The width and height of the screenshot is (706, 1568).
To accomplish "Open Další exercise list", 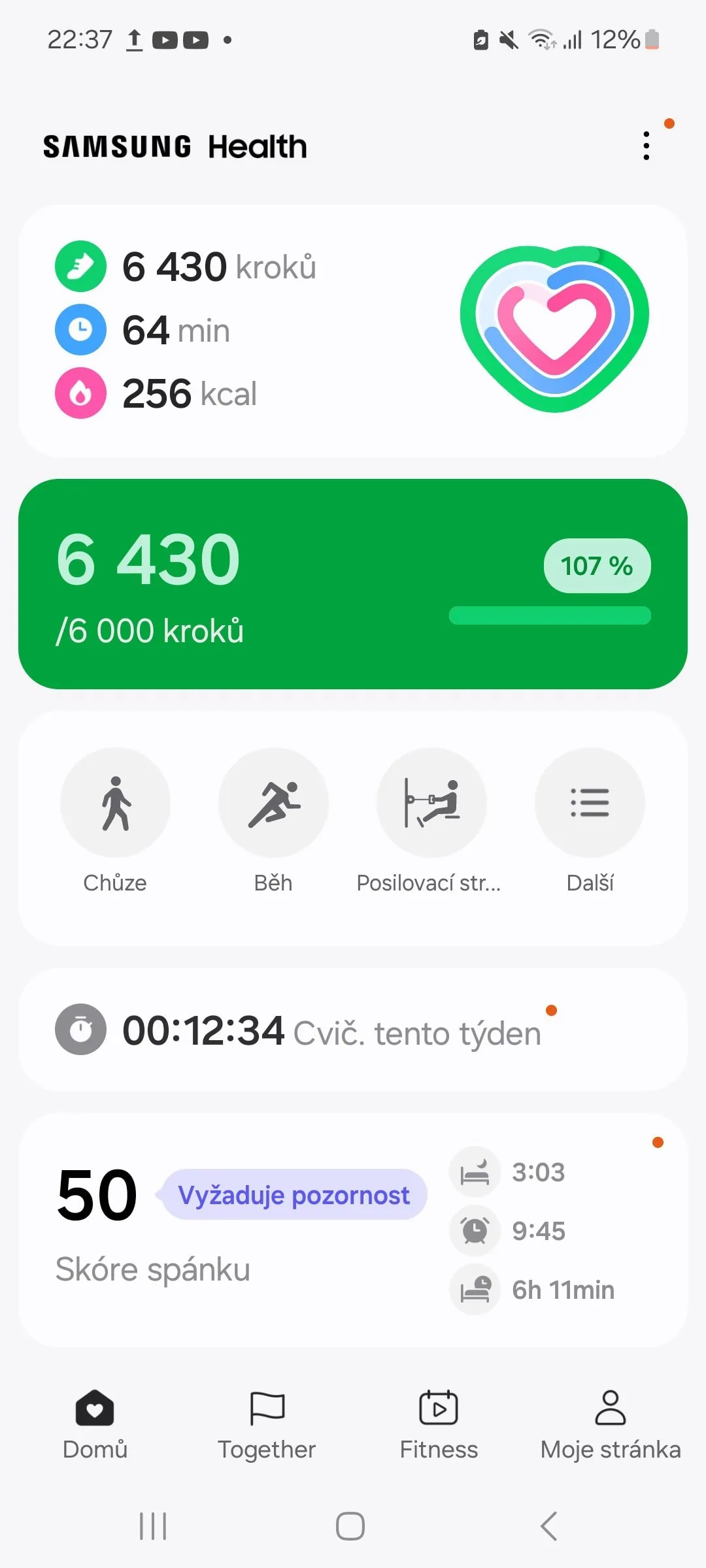I will tap(590, 803).
